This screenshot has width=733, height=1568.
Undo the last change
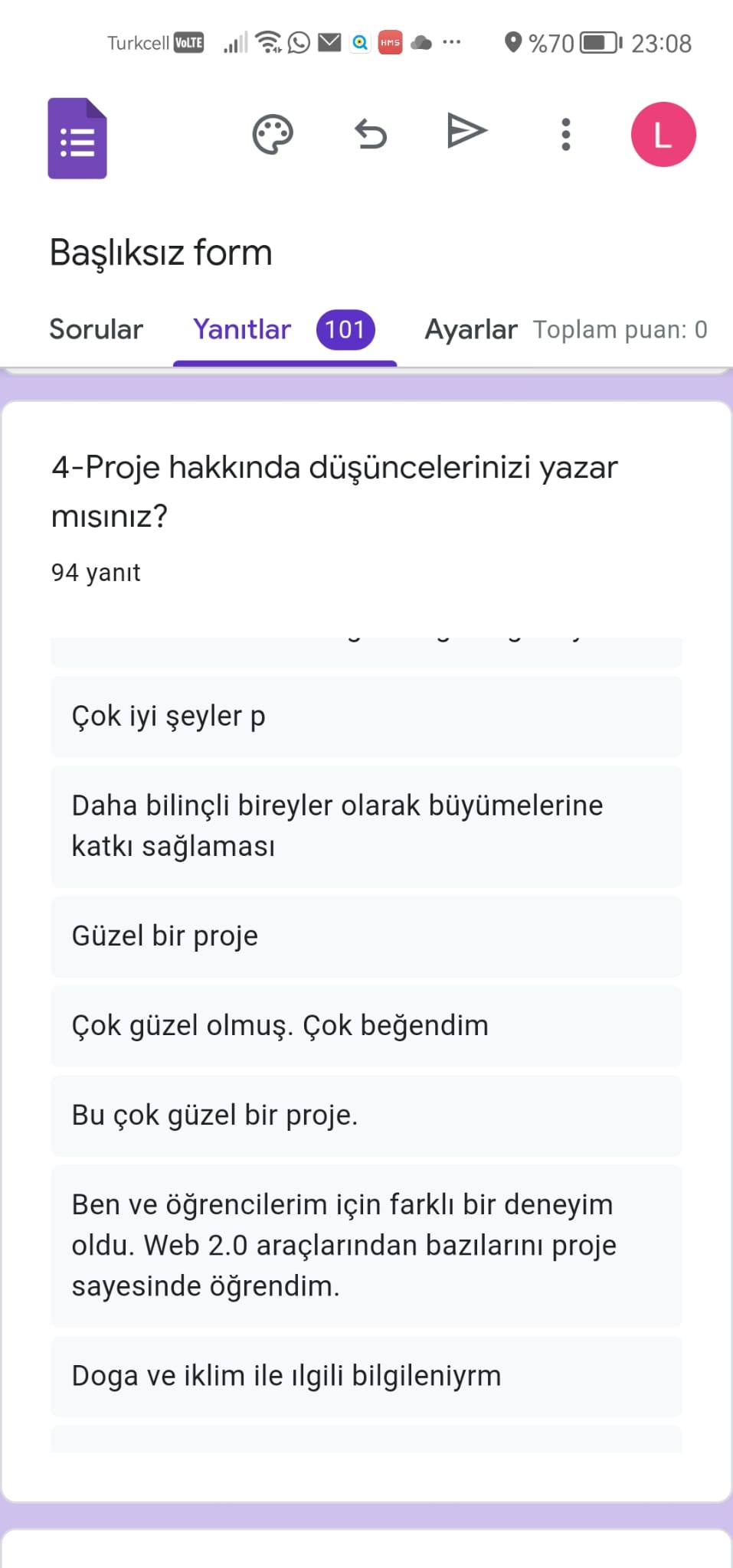click(371, 133)
